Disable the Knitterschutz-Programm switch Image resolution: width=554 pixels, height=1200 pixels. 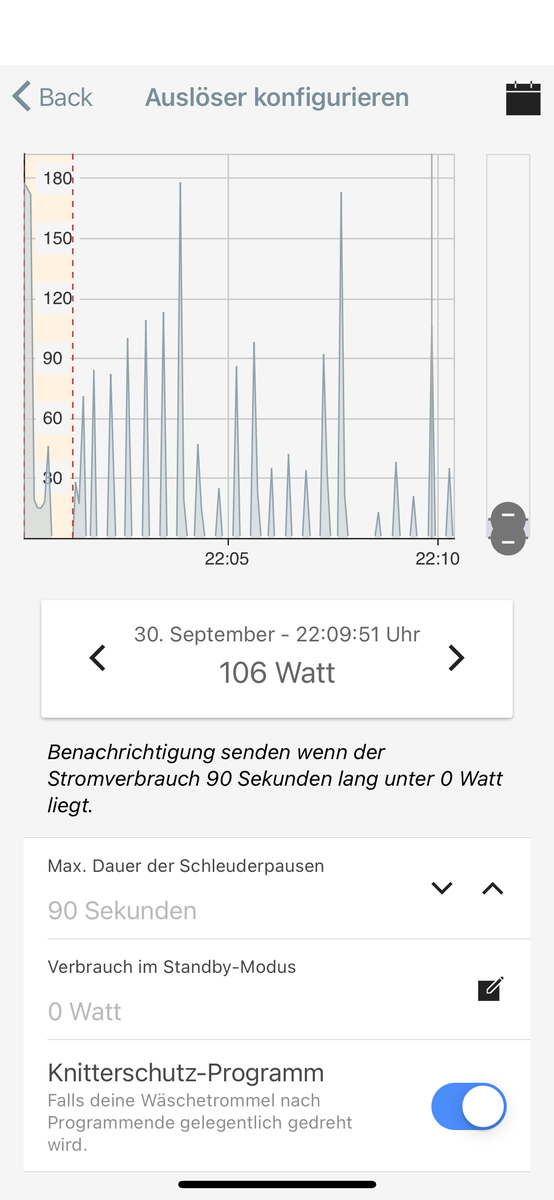(x=469, y=1106)
